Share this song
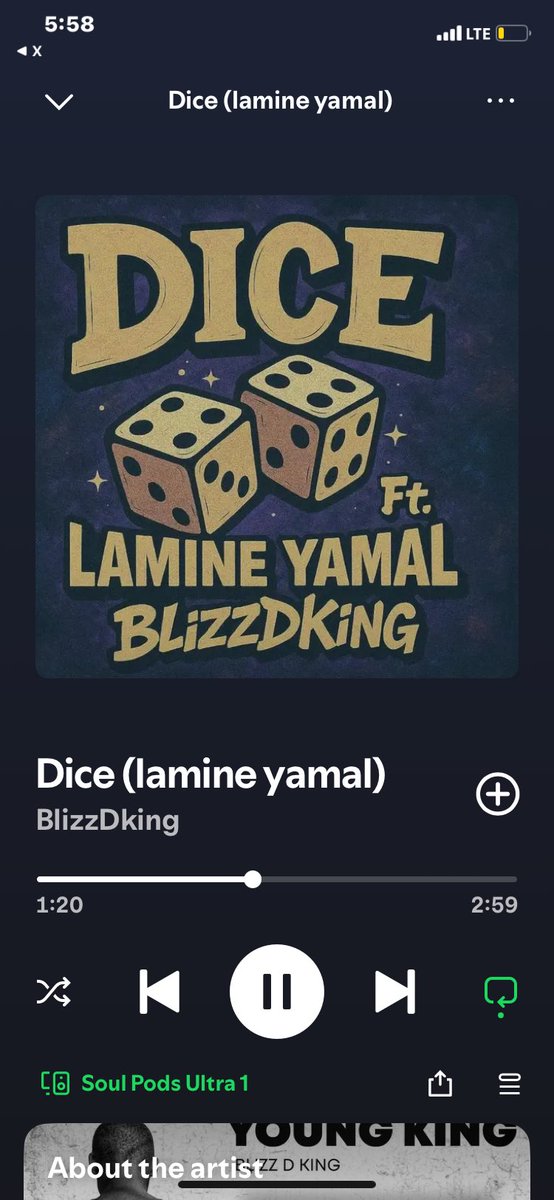The image size is (554, 1200). (x=441, y=1084)
